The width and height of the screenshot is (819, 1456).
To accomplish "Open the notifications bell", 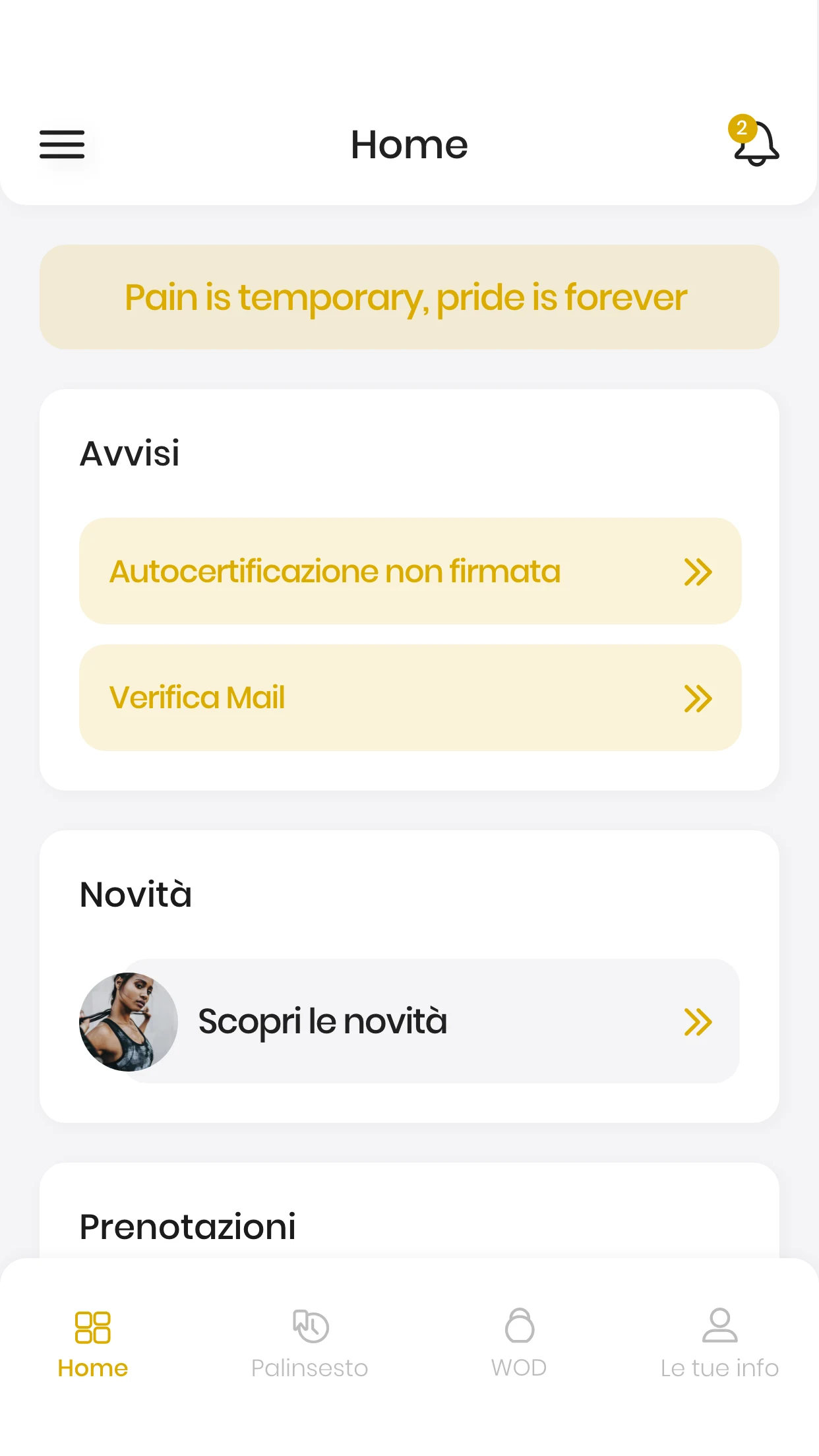I will (755, 142).
